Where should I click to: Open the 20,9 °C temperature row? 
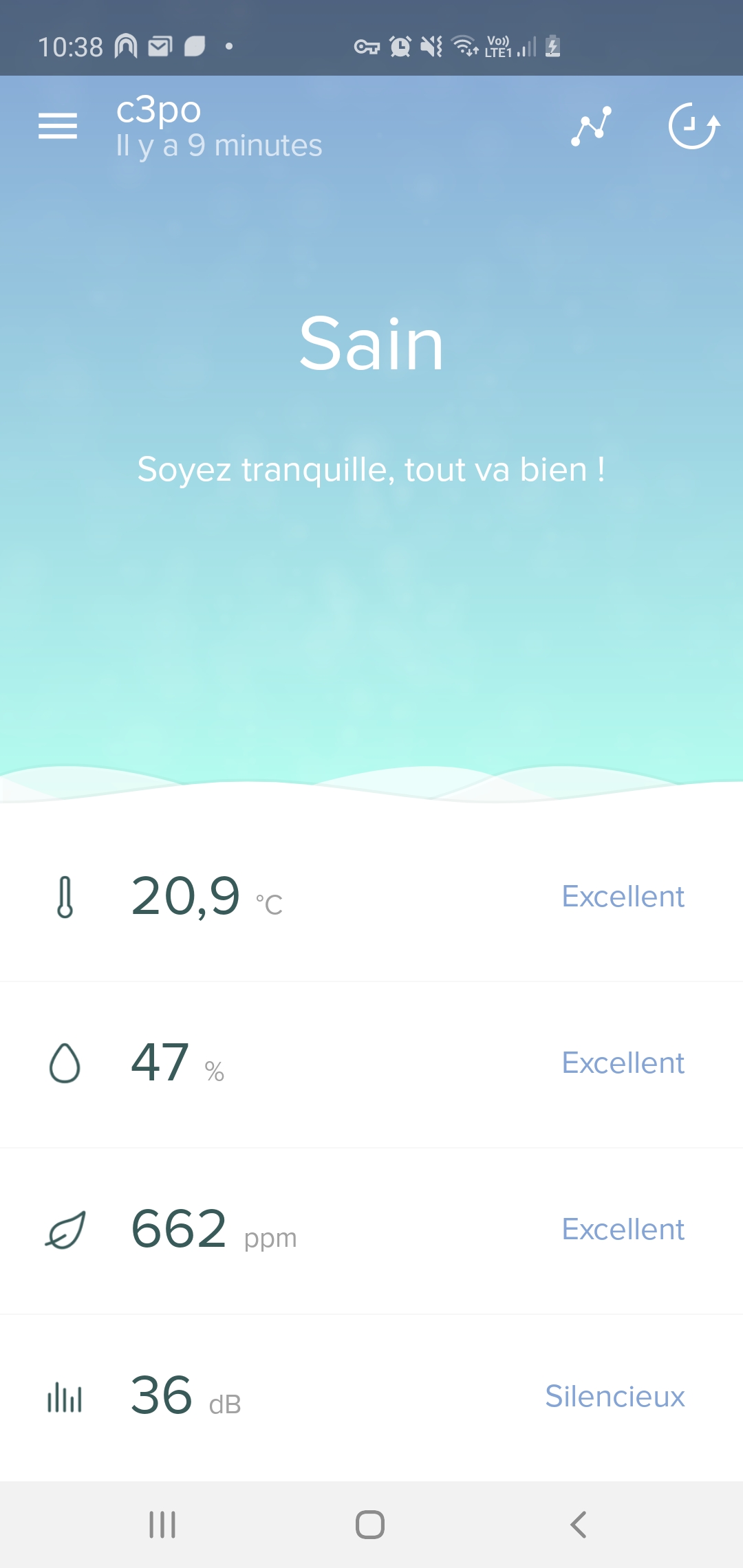point(371,897)
